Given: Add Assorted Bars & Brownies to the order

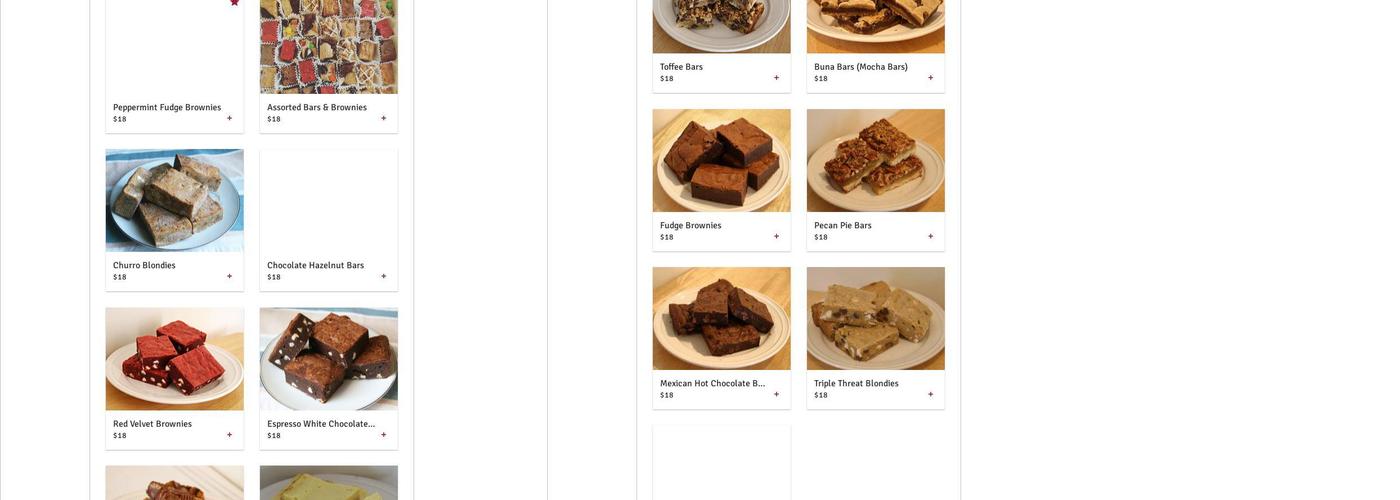Looking at the screenshot, I should 383,118.
